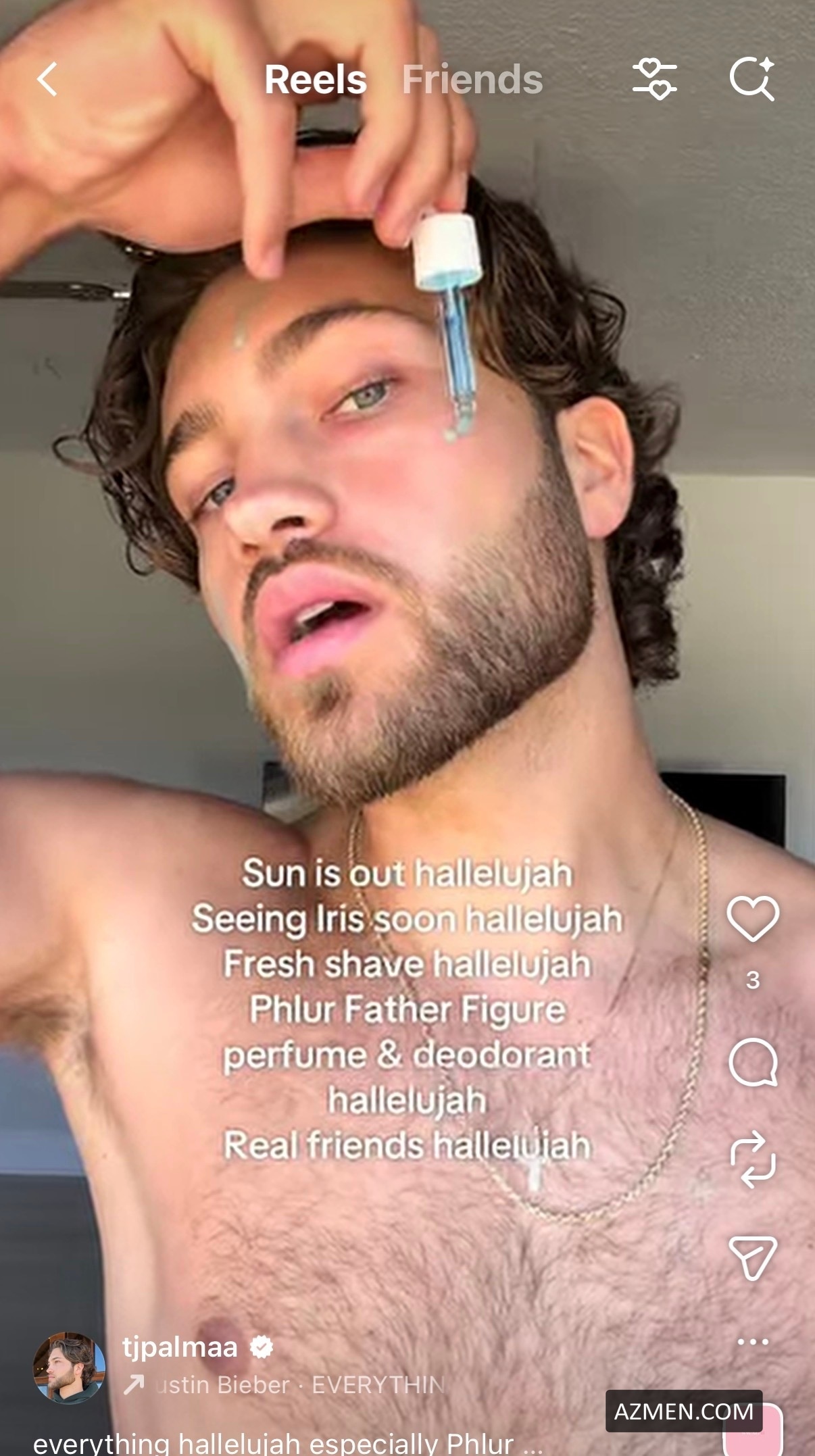
Task: Open the content preferences icon with hearts
Action: (654, 80)
